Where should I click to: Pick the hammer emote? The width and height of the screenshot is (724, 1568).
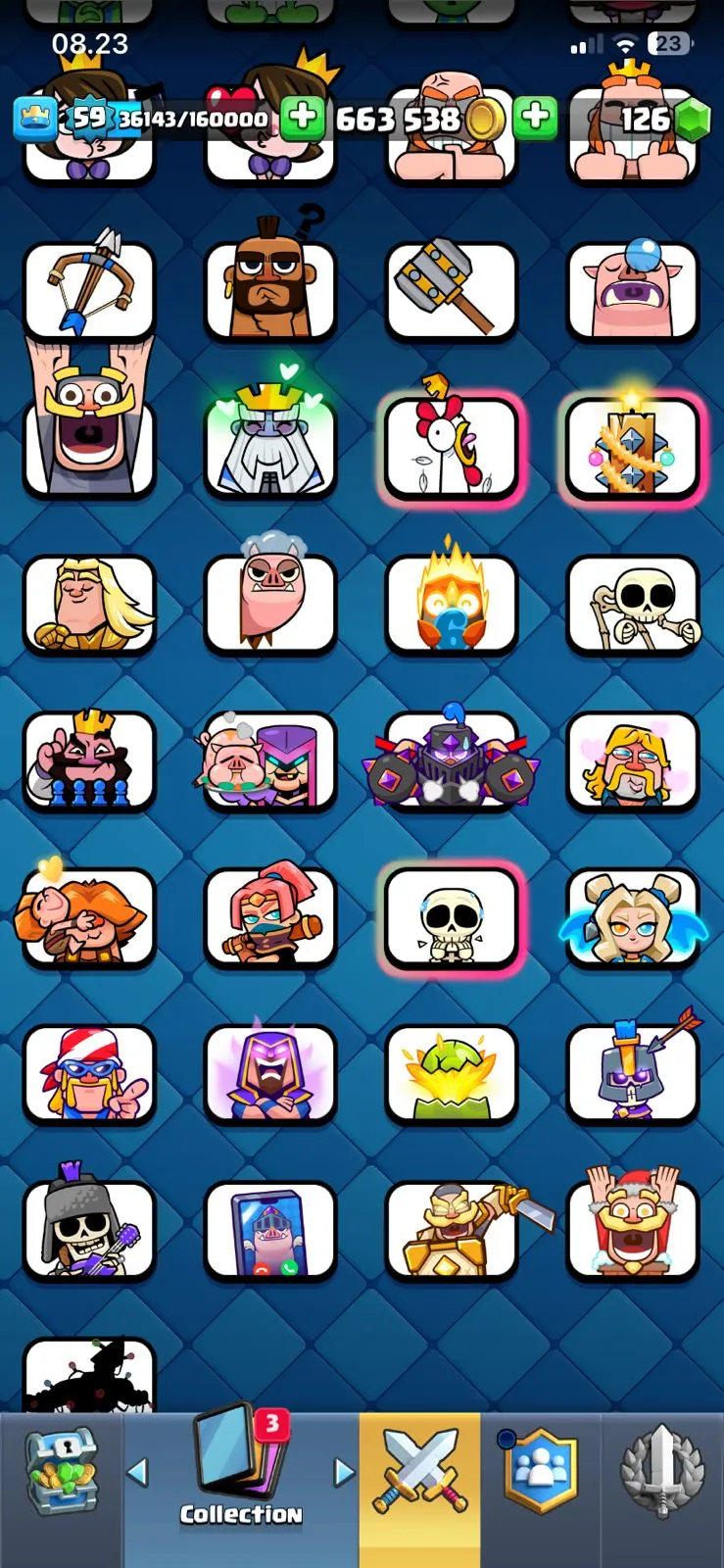[452, 288]
